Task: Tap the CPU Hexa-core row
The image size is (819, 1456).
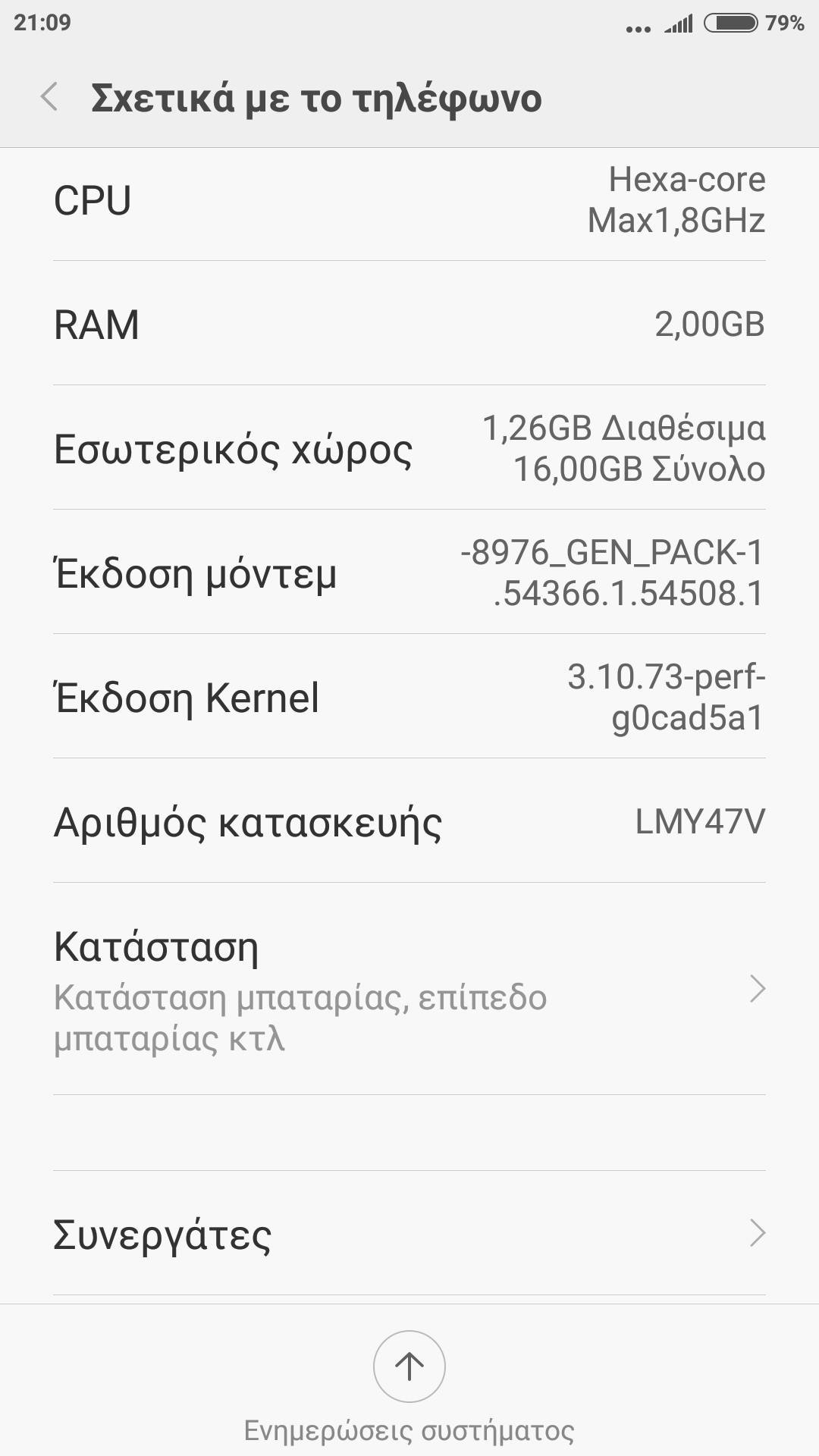Action: 409,201
